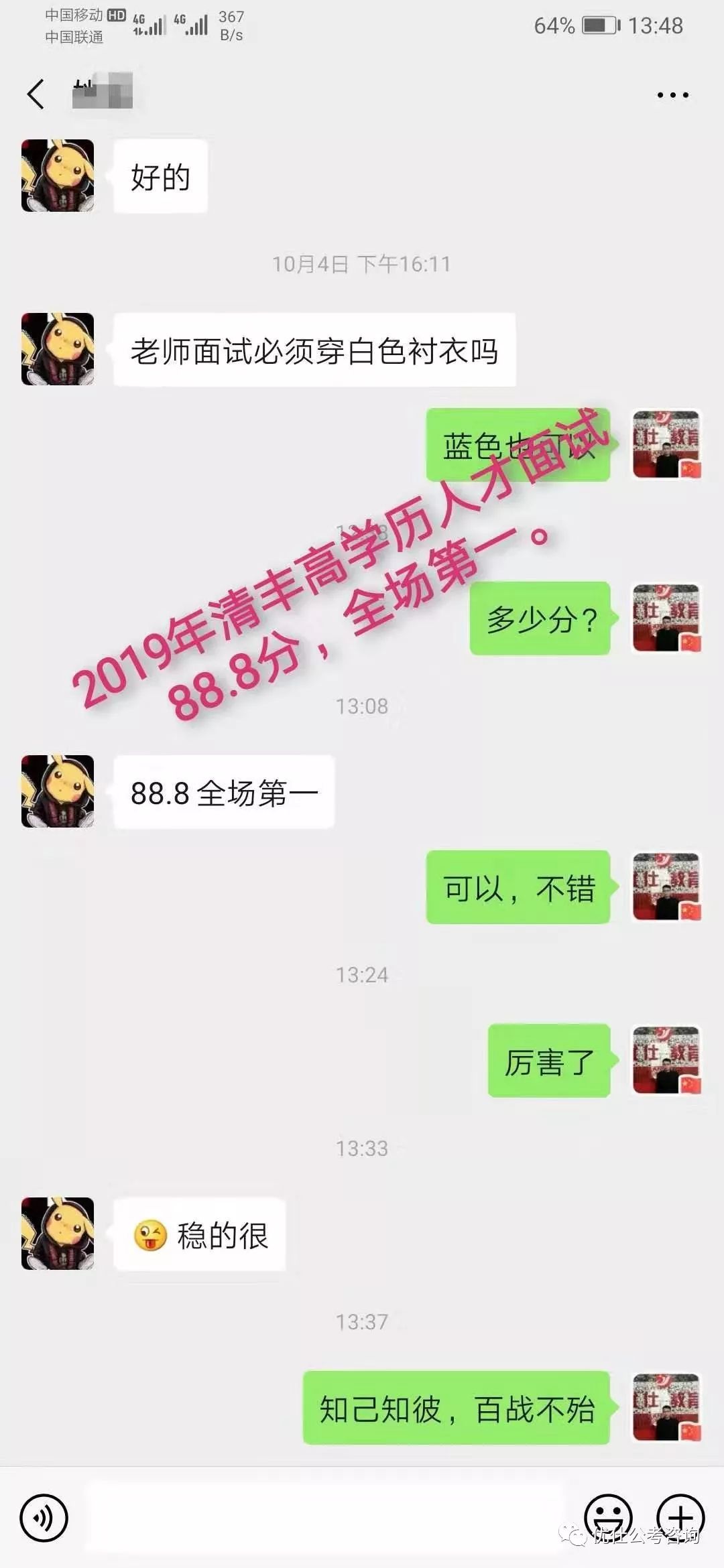The image size is (724, 1568).
Task: Go back from this chat
Action: pyautogui.click(x=36, y=94)
